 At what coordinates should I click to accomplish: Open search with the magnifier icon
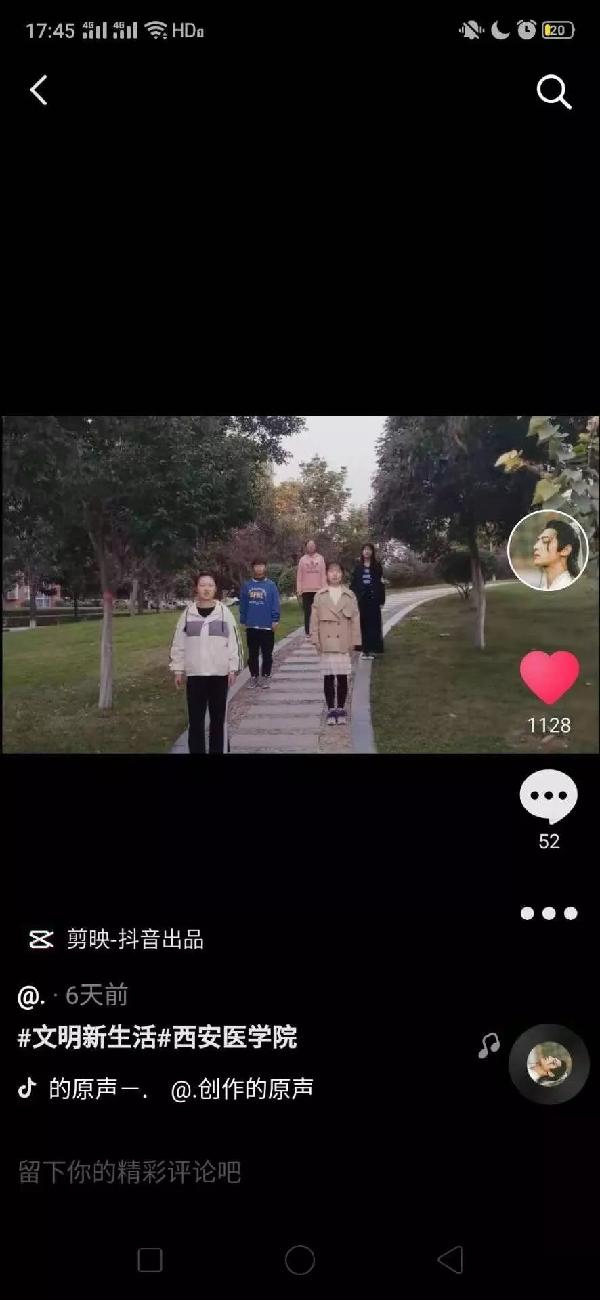point(553,92)
